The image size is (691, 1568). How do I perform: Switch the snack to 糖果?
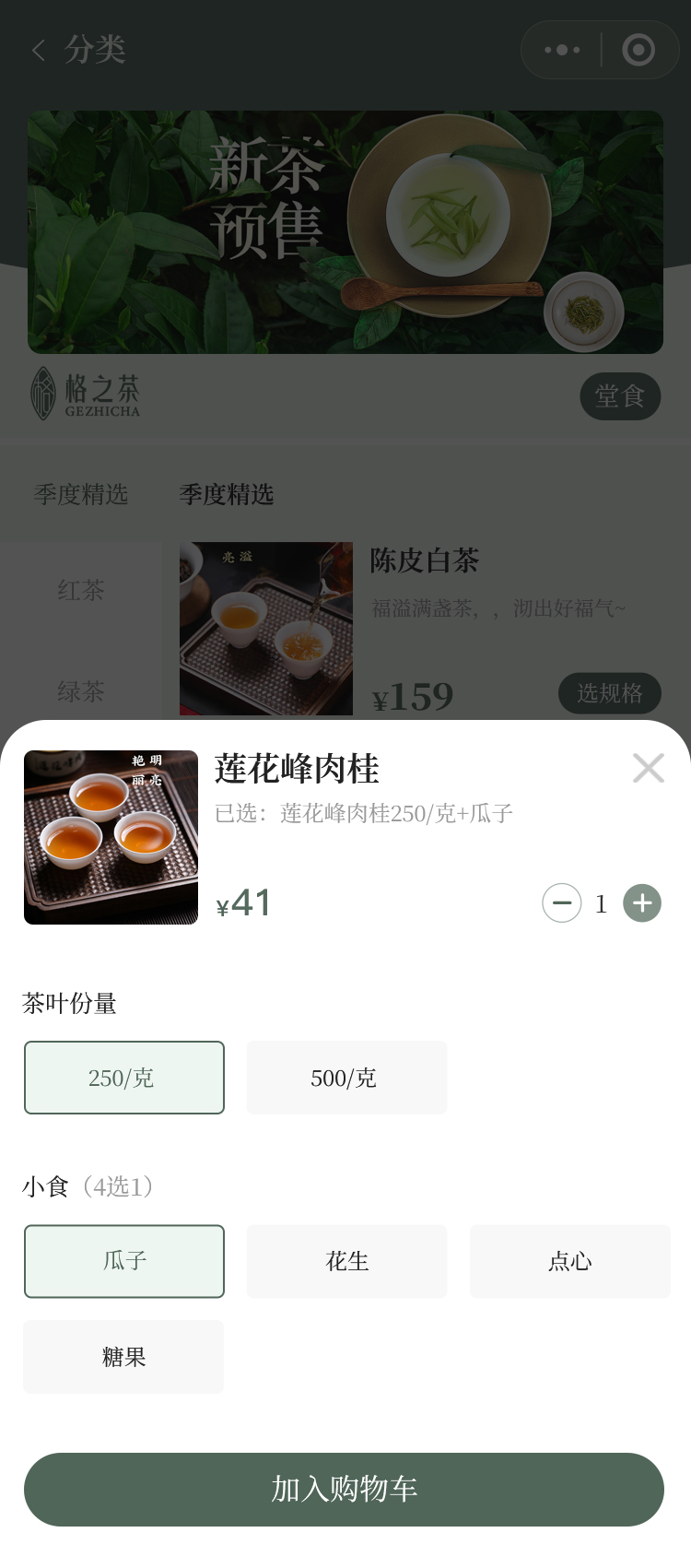pos(123,1357)
